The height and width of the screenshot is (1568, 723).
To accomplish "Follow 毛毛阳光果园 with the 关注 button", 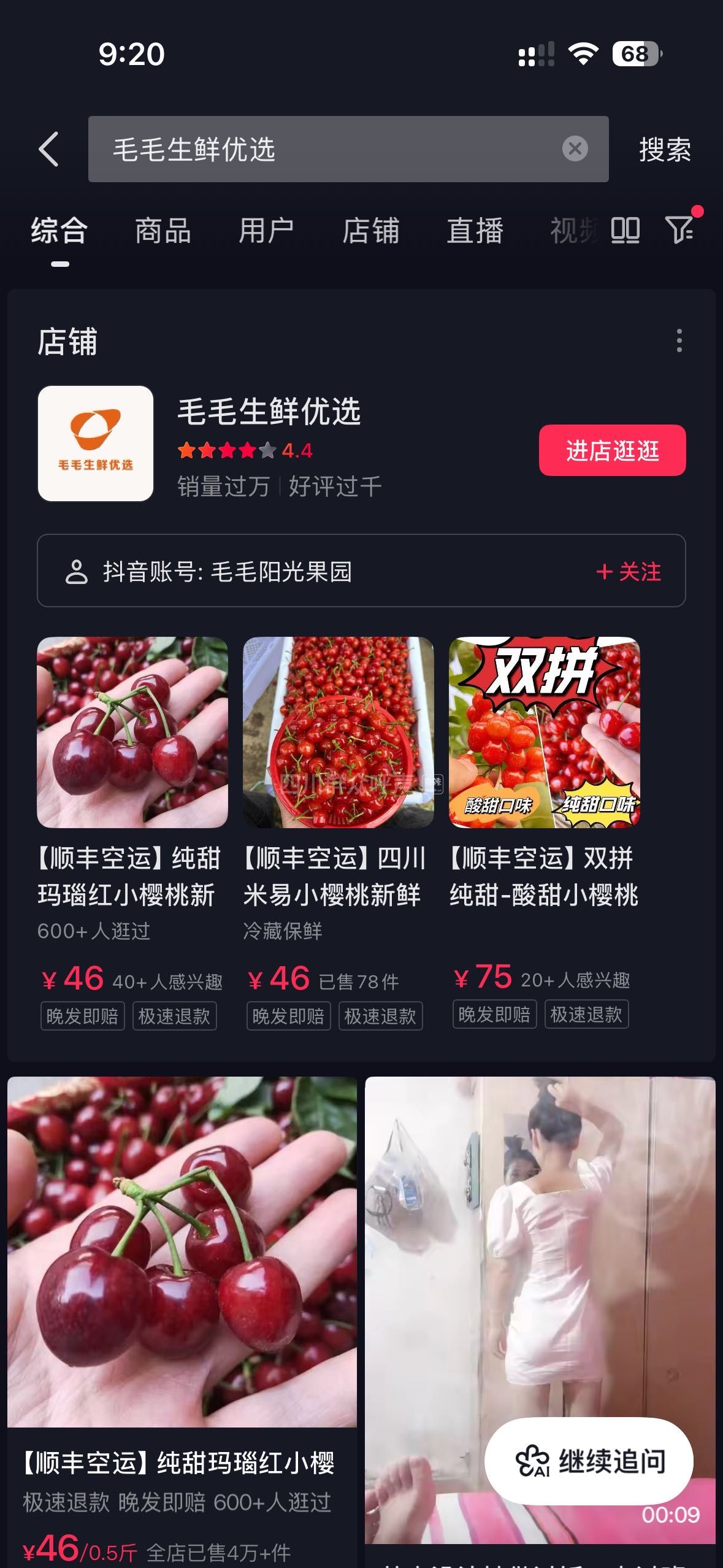I will (x=629, y=572).
